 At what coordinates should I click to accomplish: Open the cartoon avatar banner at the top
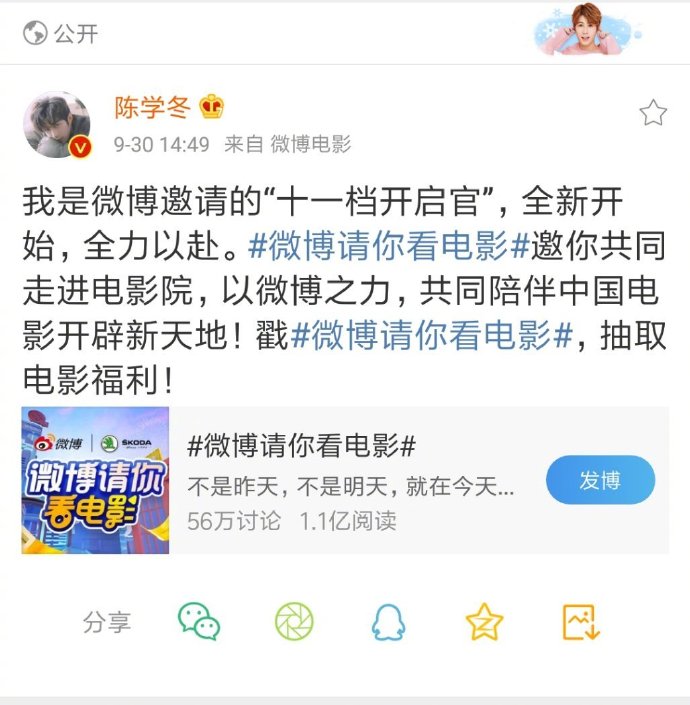[589, 30]
